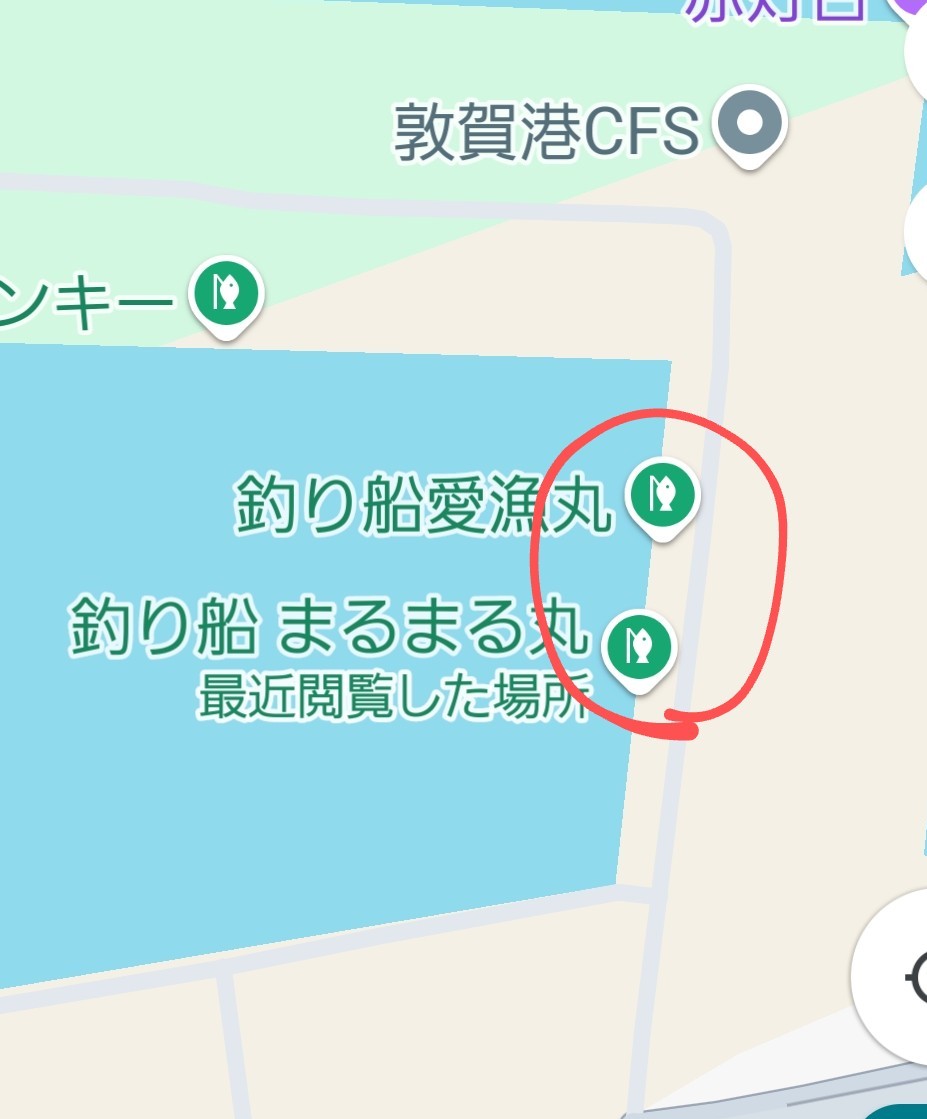Tap the 釣り船 まるまる丸 place marker

coord(639,646)
